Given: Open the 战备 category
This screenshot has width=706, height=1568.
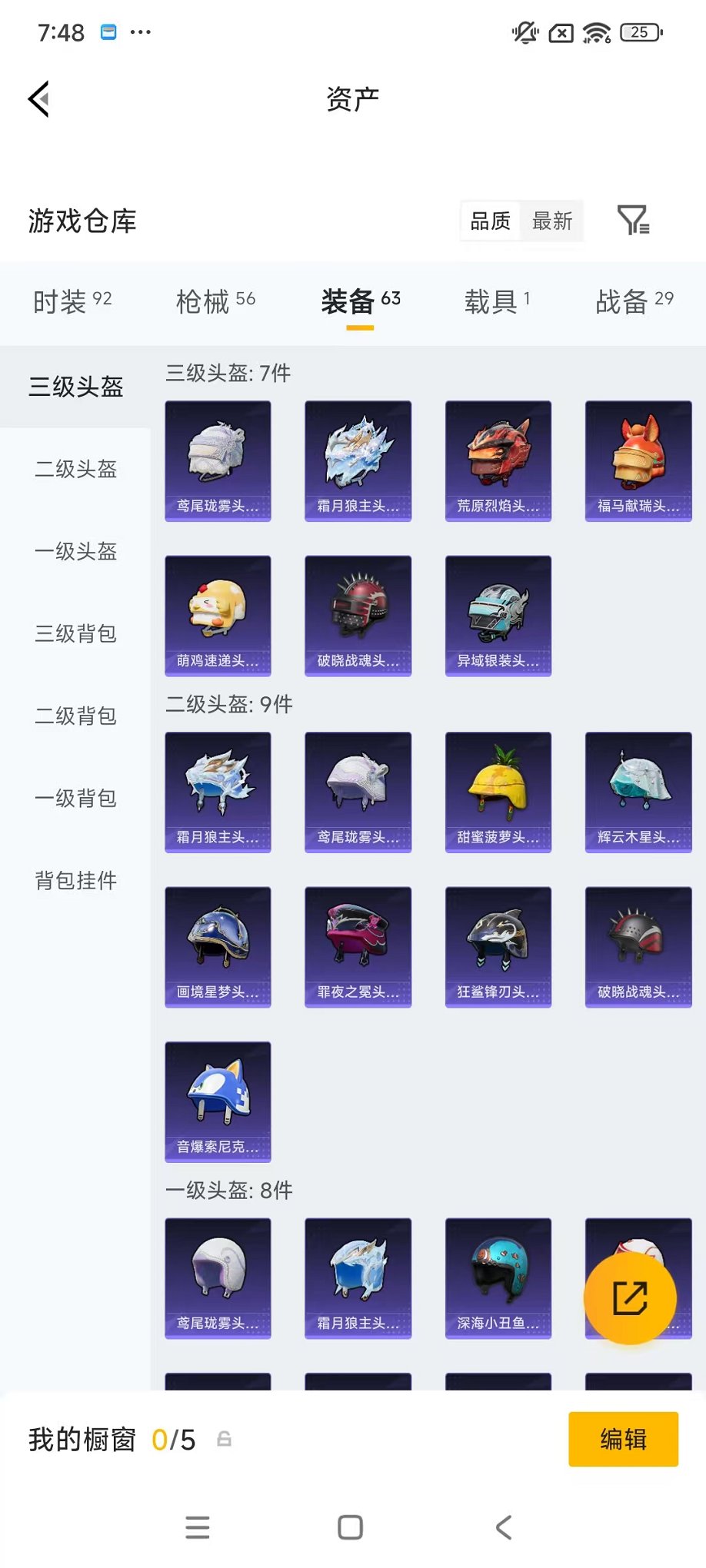Looking at the screenshot, I should click(x=635, y=301).
